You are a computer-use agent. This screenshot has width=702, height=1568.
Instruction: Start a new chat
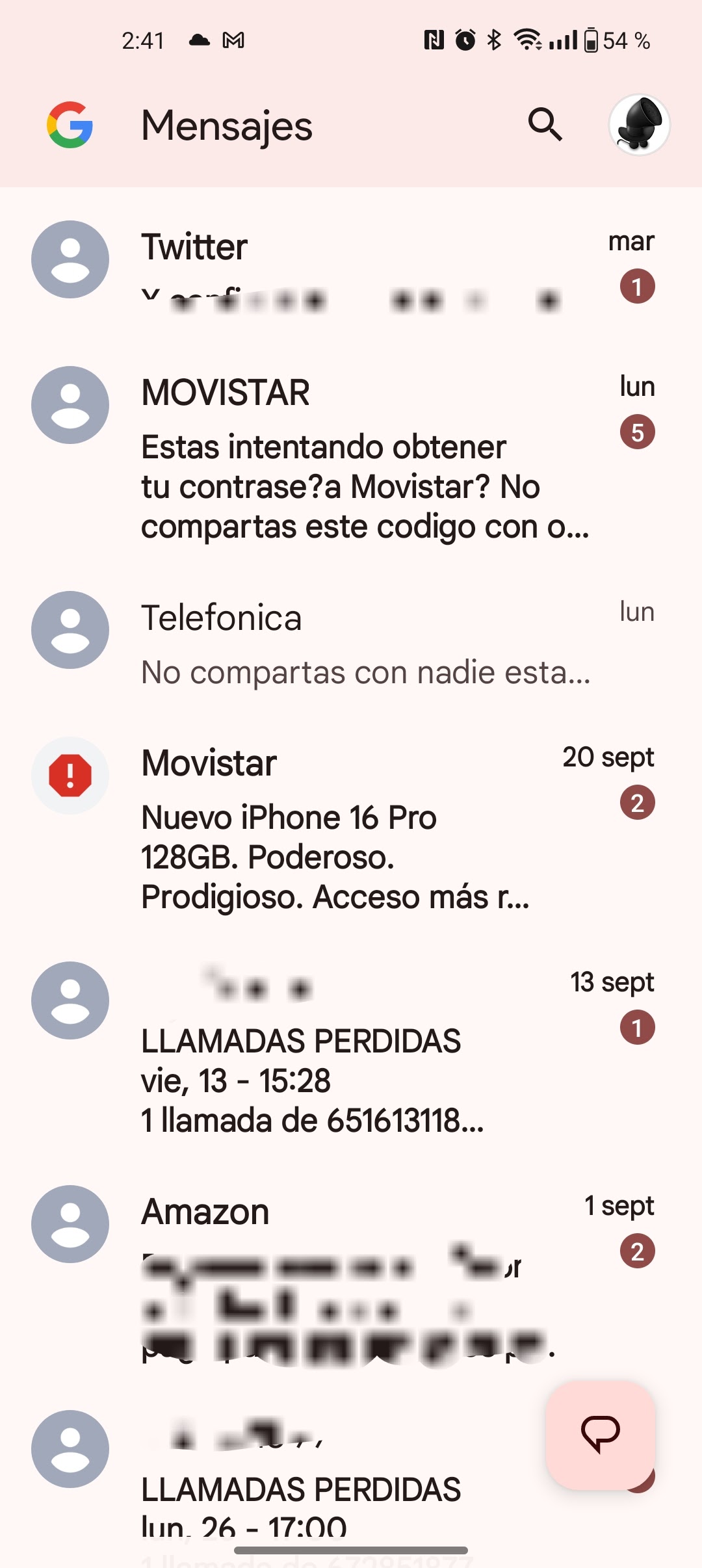point(600,1434)
